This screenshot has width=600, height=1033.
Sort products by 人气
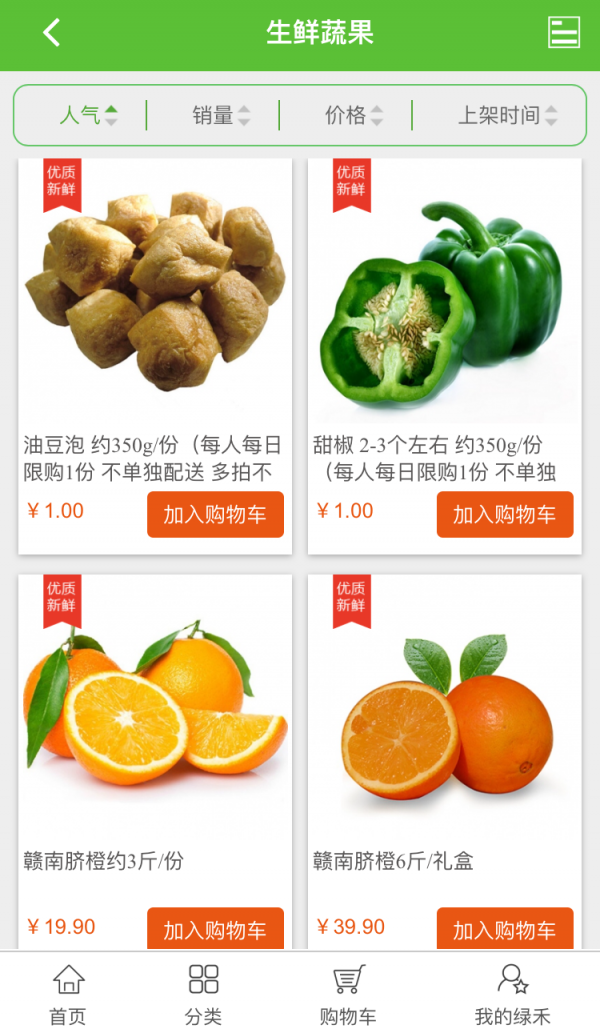click(88, 115)
